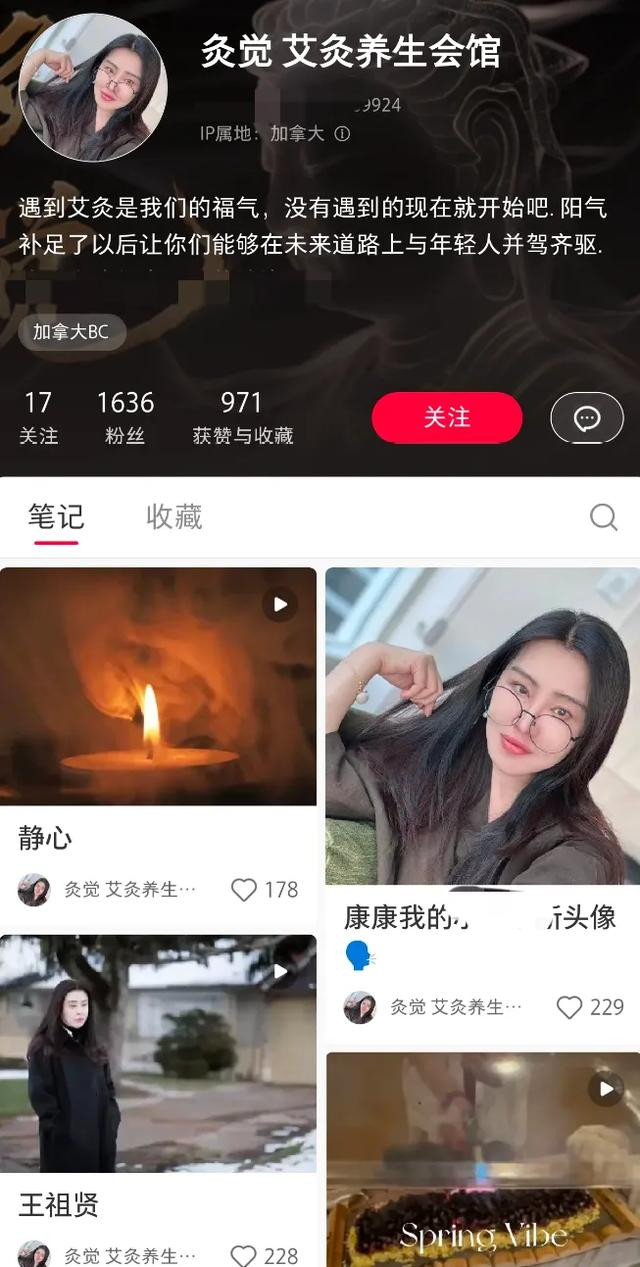Tap the 加拿大BC location tag
The height and width of the screenshot is (1267, 640).
pos(71,332)
